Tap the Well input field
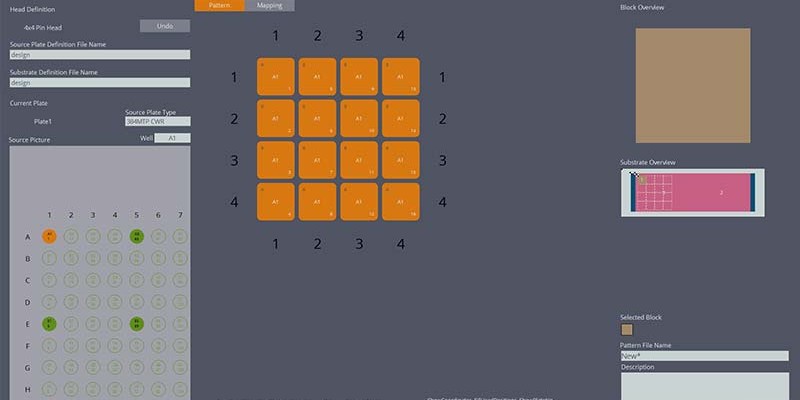This screenshot has width=800, height=400. [x=172, y=138]
